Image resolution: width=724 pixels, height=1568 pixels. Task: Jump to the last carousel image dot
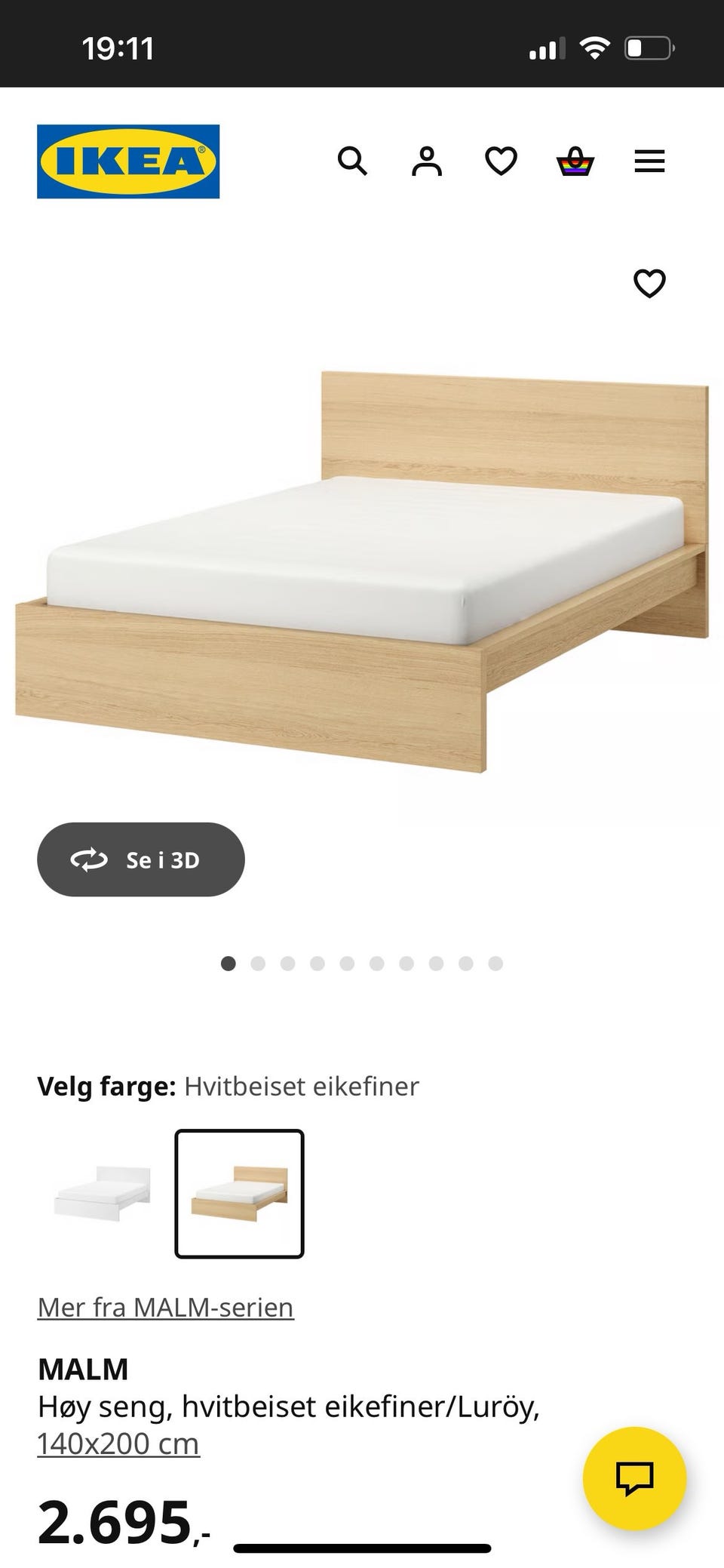tap(495, 963)
